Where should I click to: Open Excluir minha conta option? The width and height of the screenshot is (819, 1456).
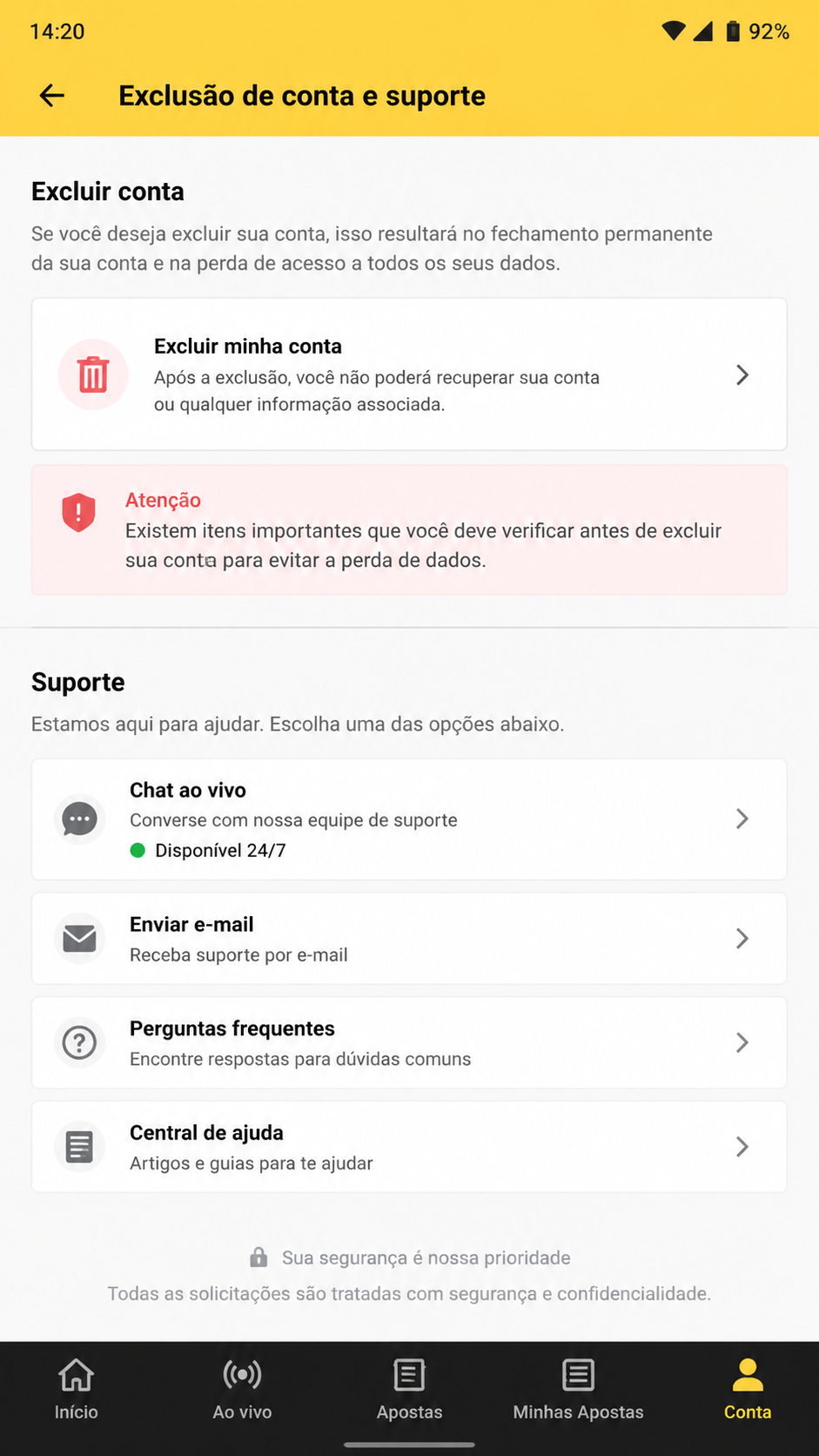[x=409, y=374]
